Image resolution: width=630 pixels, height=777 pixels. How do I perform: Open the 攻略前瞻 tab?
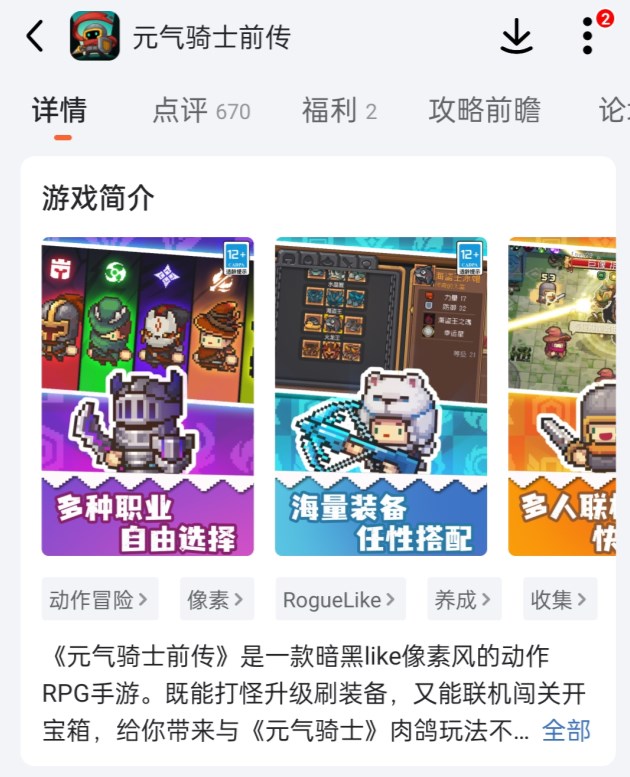(484, 111)
